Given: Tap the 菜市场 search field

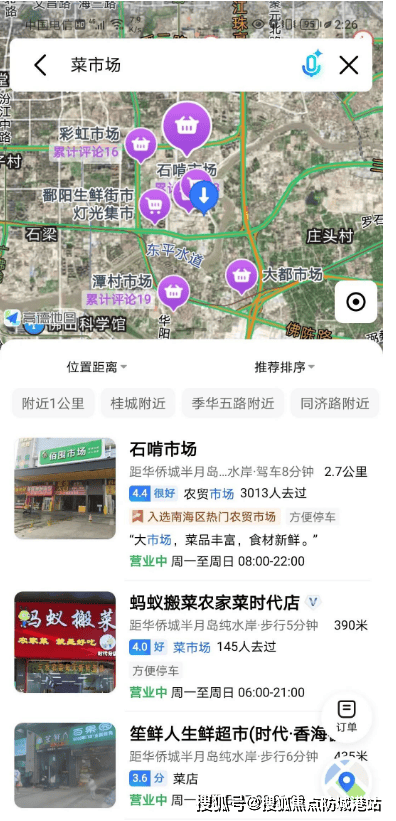Looking at the screenshot, I should [178, 65].
